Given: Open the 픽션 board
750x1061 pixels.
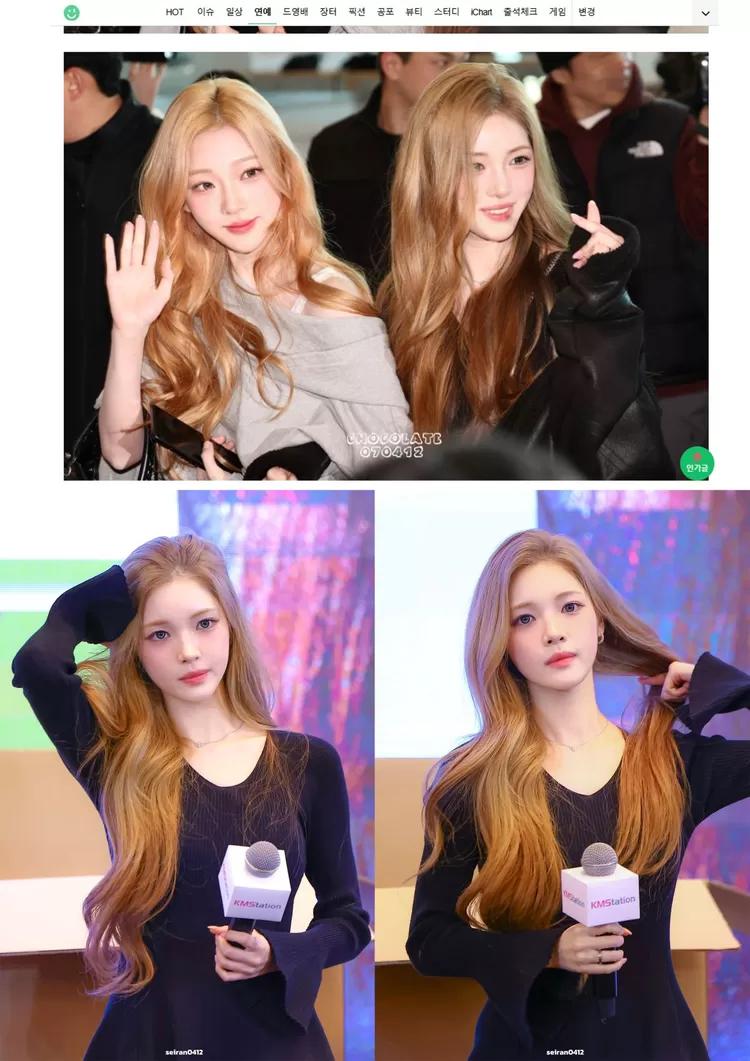Looking at the screenshot, I should pyautogui.click(x=356, y=11).
